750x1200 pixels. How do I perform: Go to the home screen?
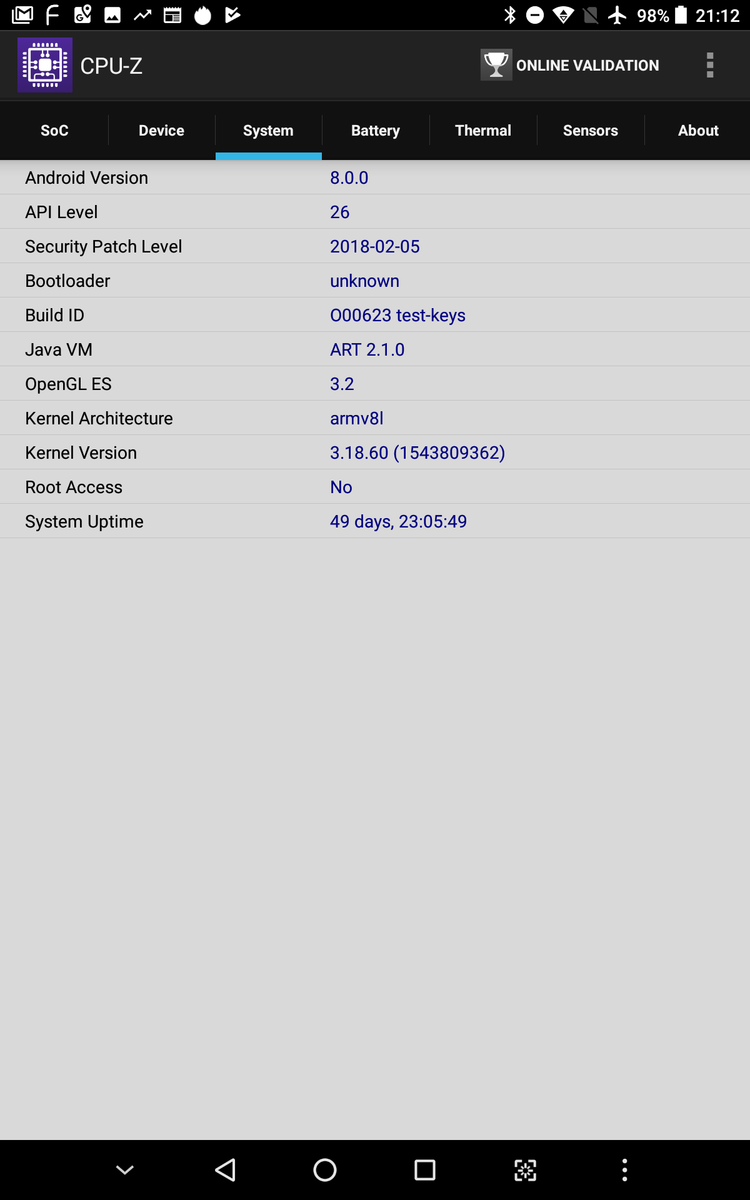pyautogui.click(x=325, y=1170)
